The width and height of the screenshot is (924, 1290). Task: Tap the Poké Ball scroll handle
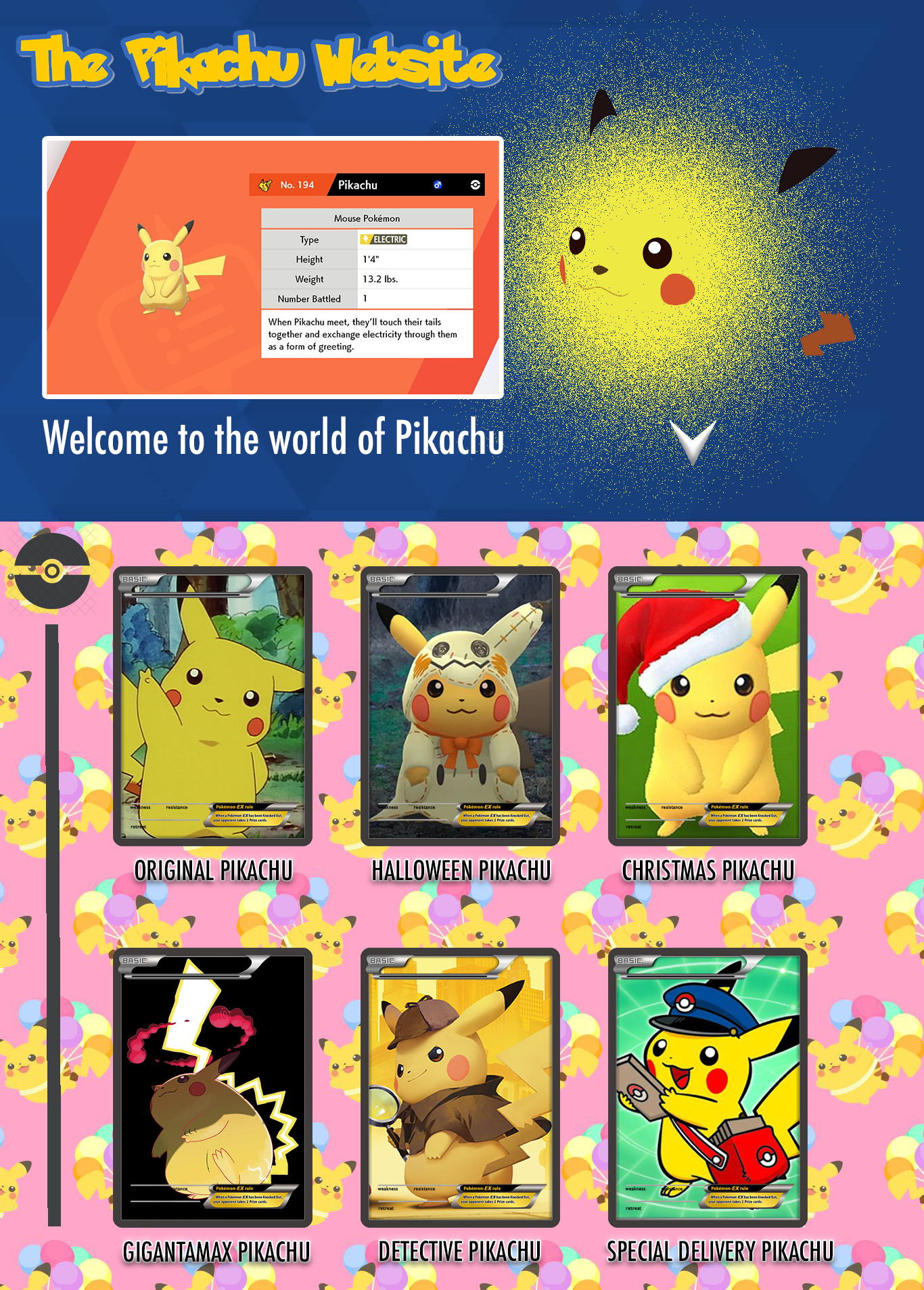click(52, 571)
